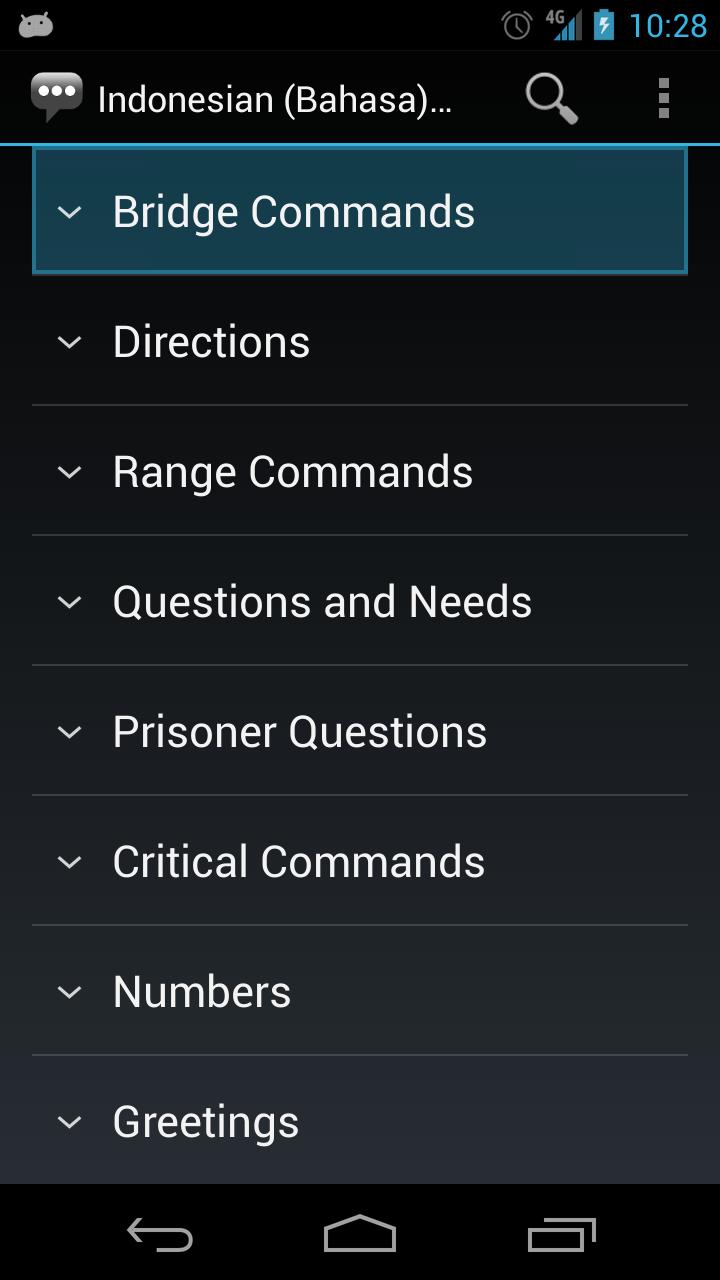Tap the 4G signal strength indicator

point(561,25)
